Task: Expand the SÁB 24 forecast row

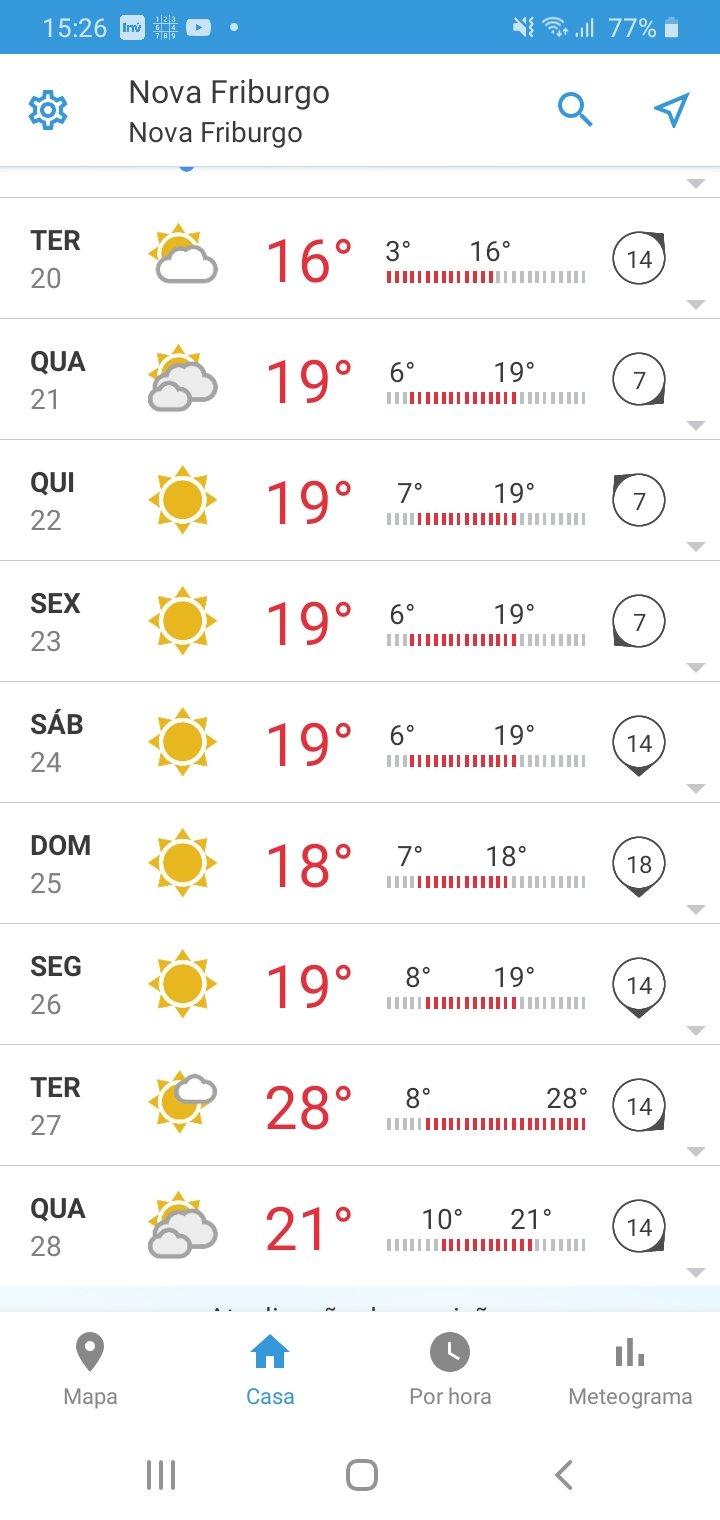Action: (x=360, y=743)
